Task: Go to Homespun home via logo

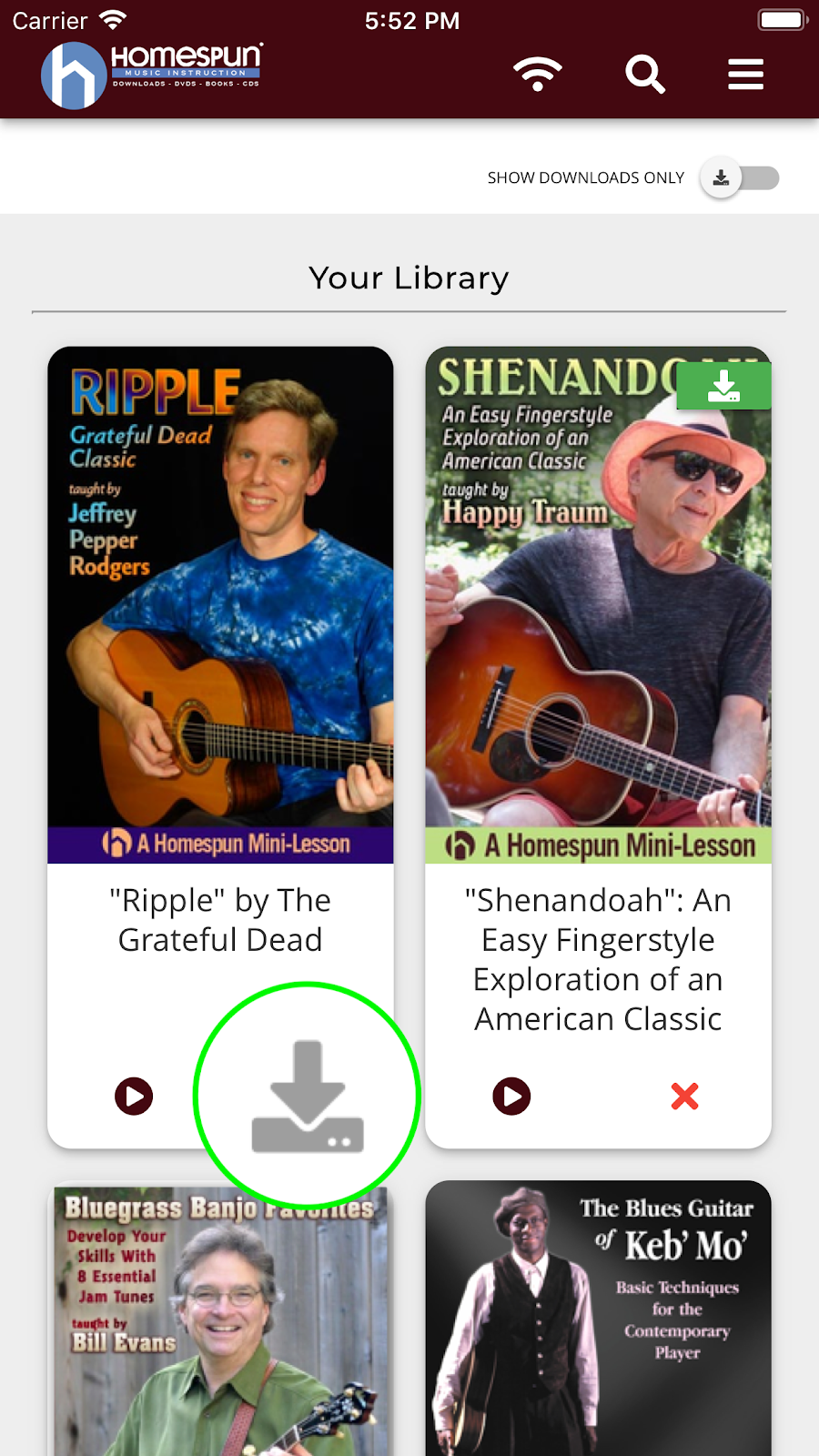Action: click(x=153, y=75)
